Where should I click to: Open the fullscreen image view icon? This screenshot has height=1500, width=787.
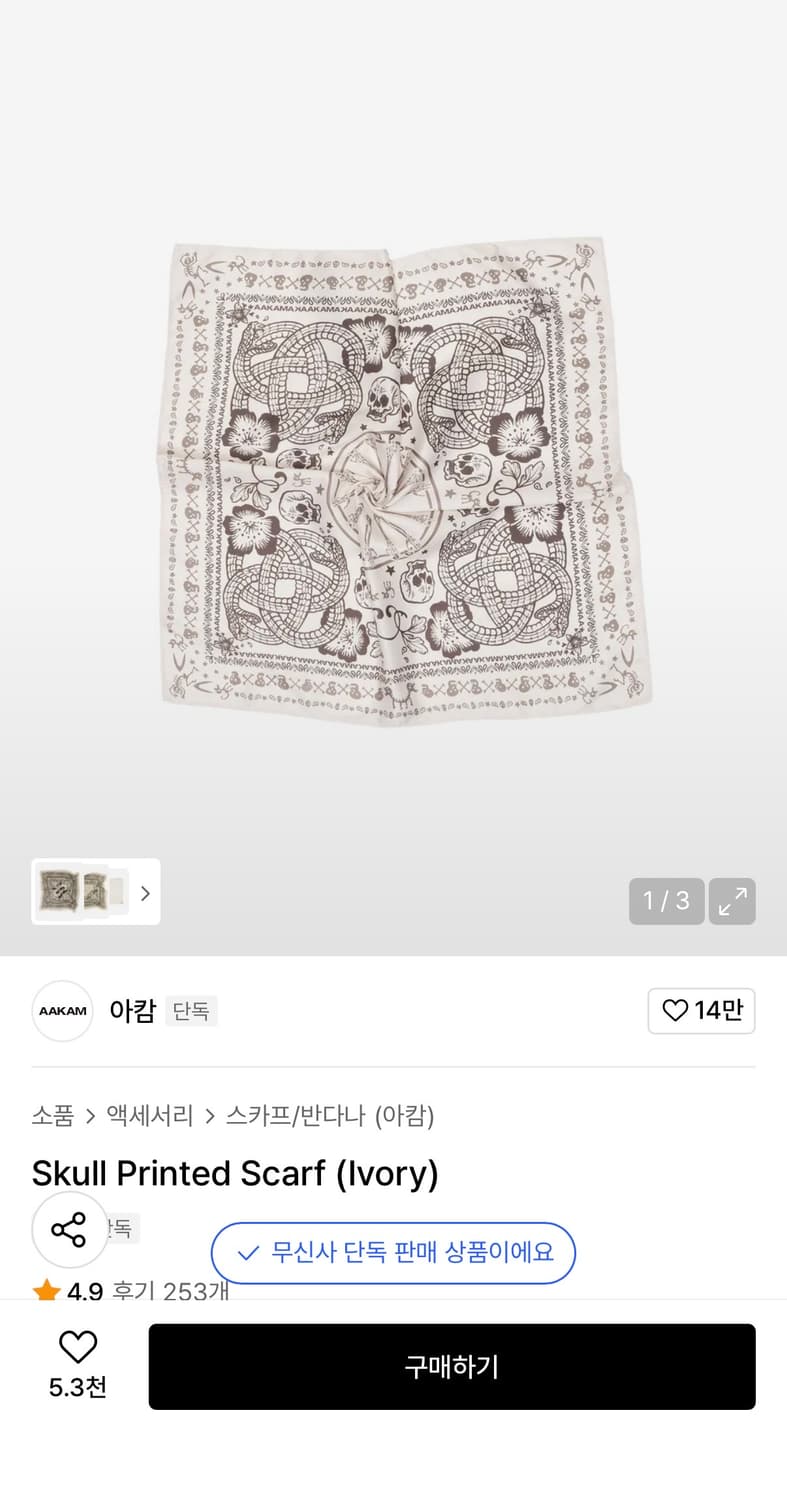[x=732, y=901]
